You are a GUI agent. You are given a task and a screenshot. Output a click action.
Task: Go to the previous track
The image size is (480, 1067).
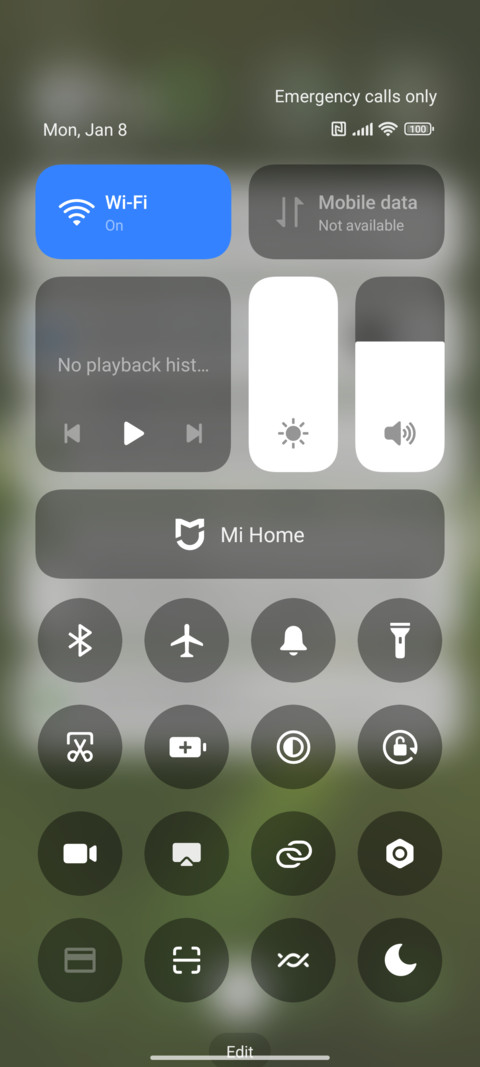72,433
